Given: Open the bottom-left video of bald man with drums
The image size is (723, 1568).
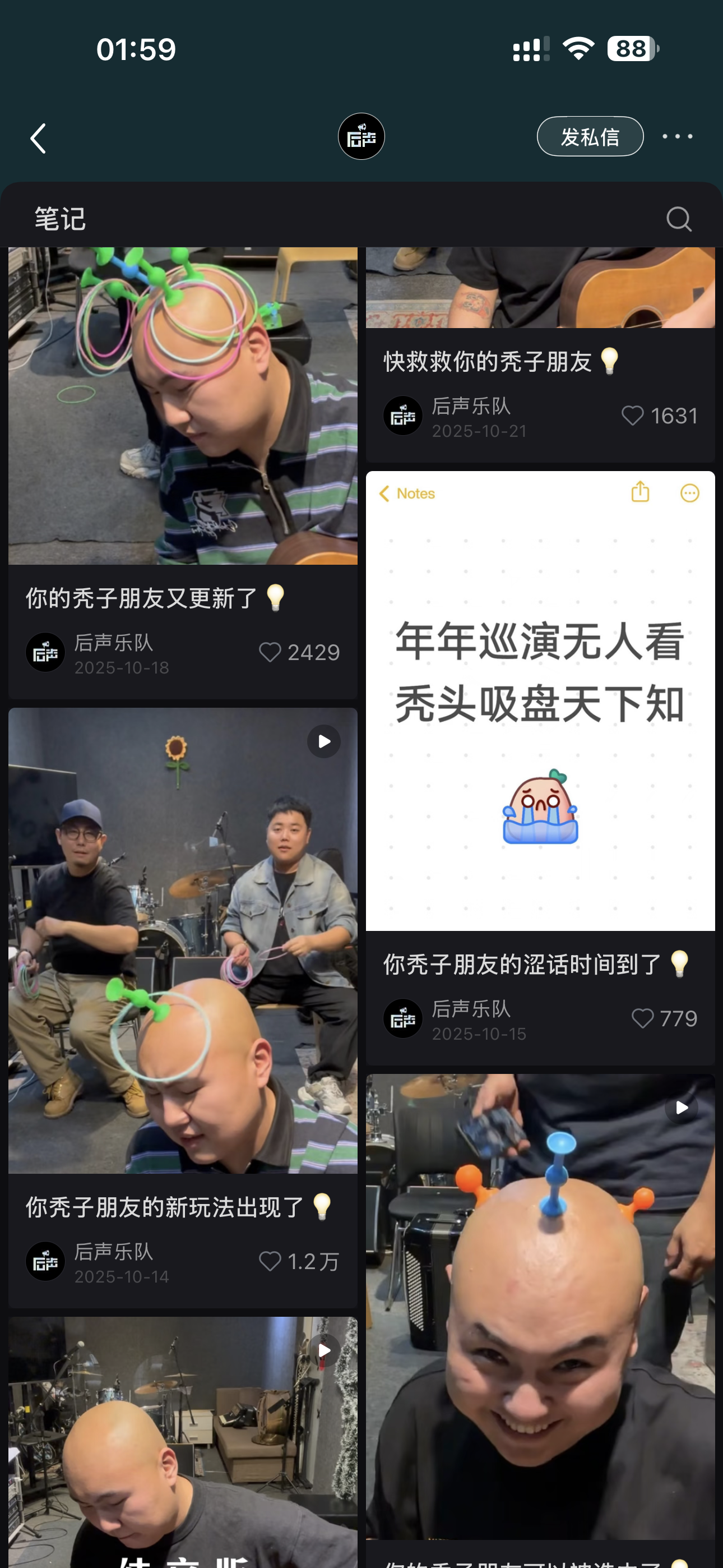Looking at the screenshot, I should 183,1442.
